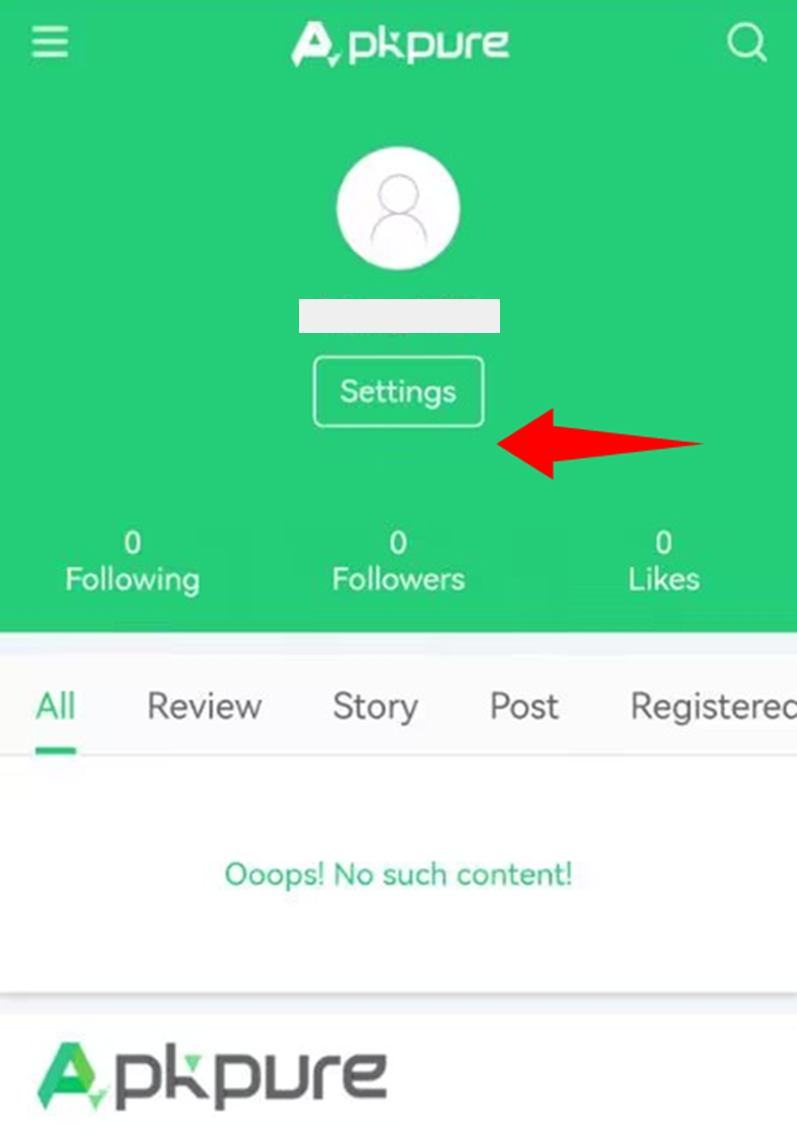Switch to the Post tab
The width and height of the screenshot is (797, 1125).
tap(524, 707)
